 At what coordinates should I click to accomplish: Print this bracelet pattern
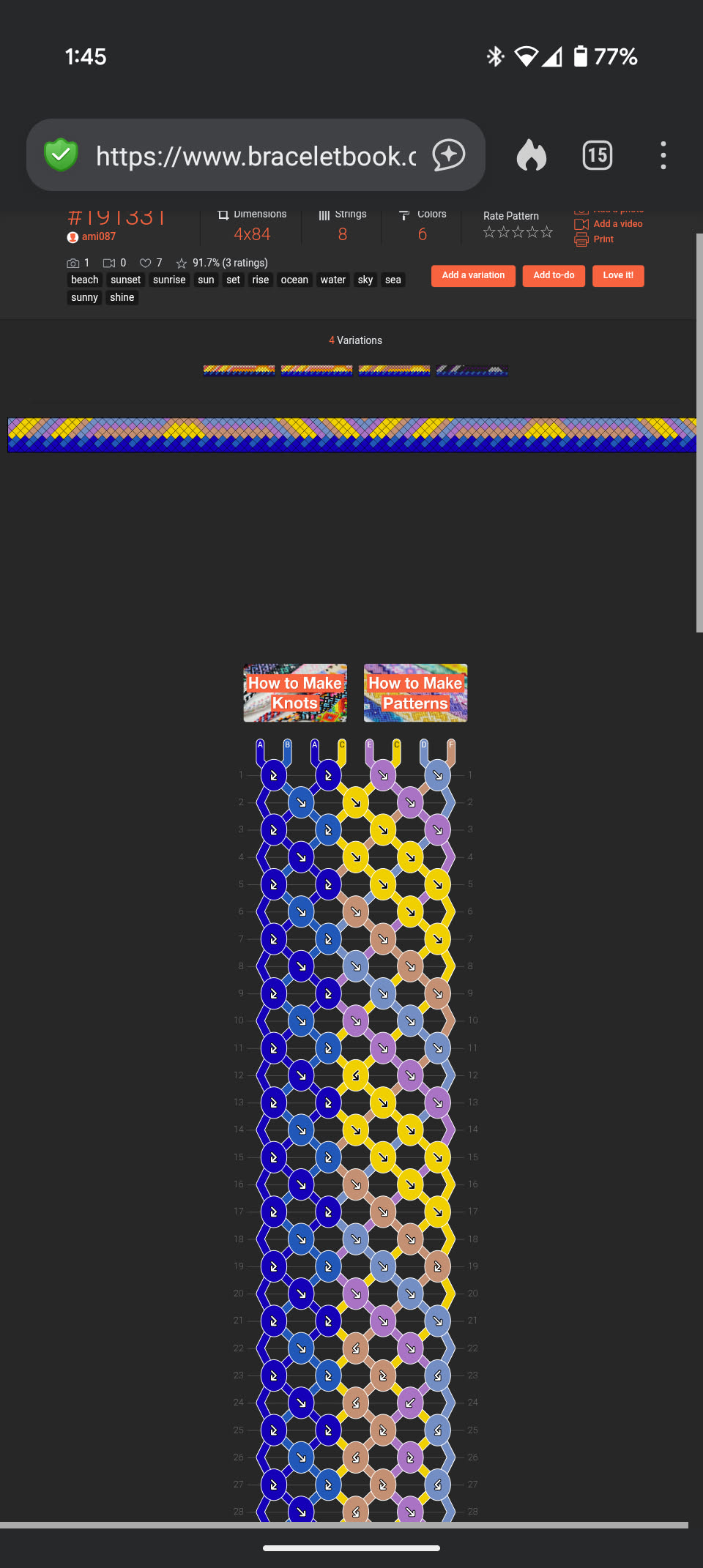coord(603,239)
